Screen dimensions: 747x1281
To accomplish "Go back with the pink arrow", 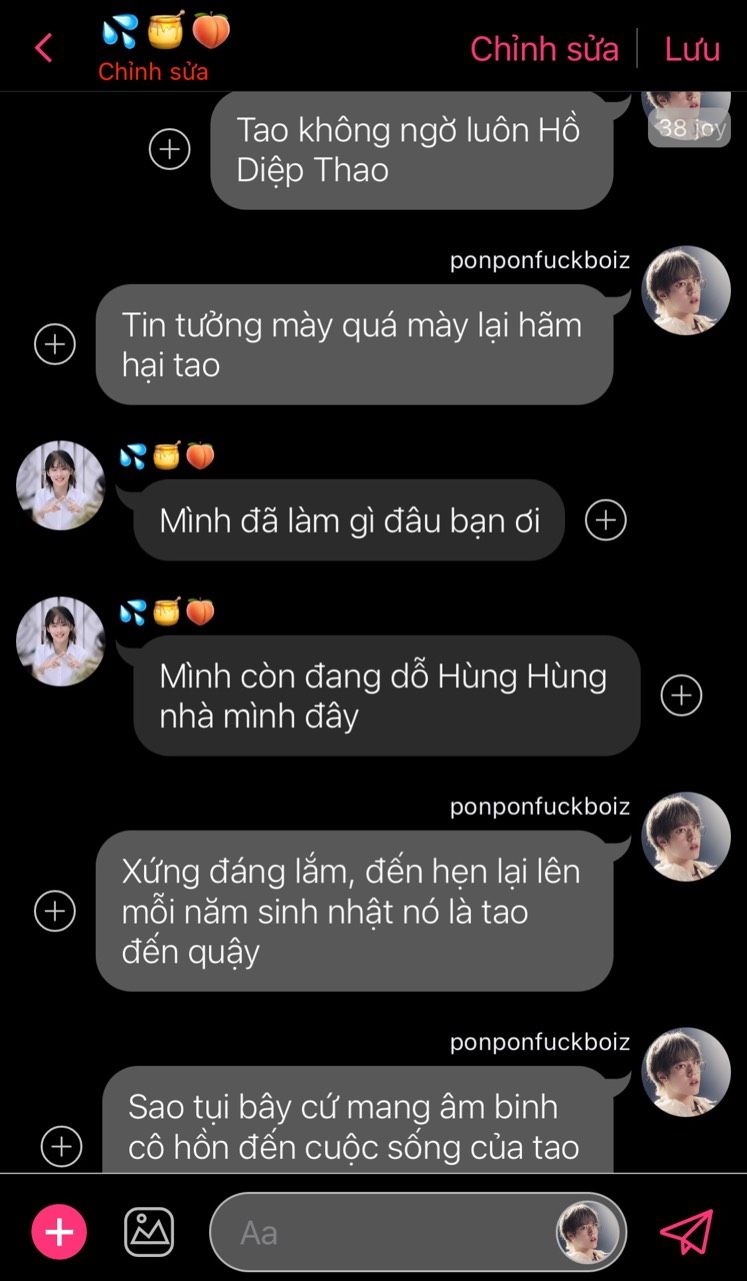I will (x=43, y=47).
